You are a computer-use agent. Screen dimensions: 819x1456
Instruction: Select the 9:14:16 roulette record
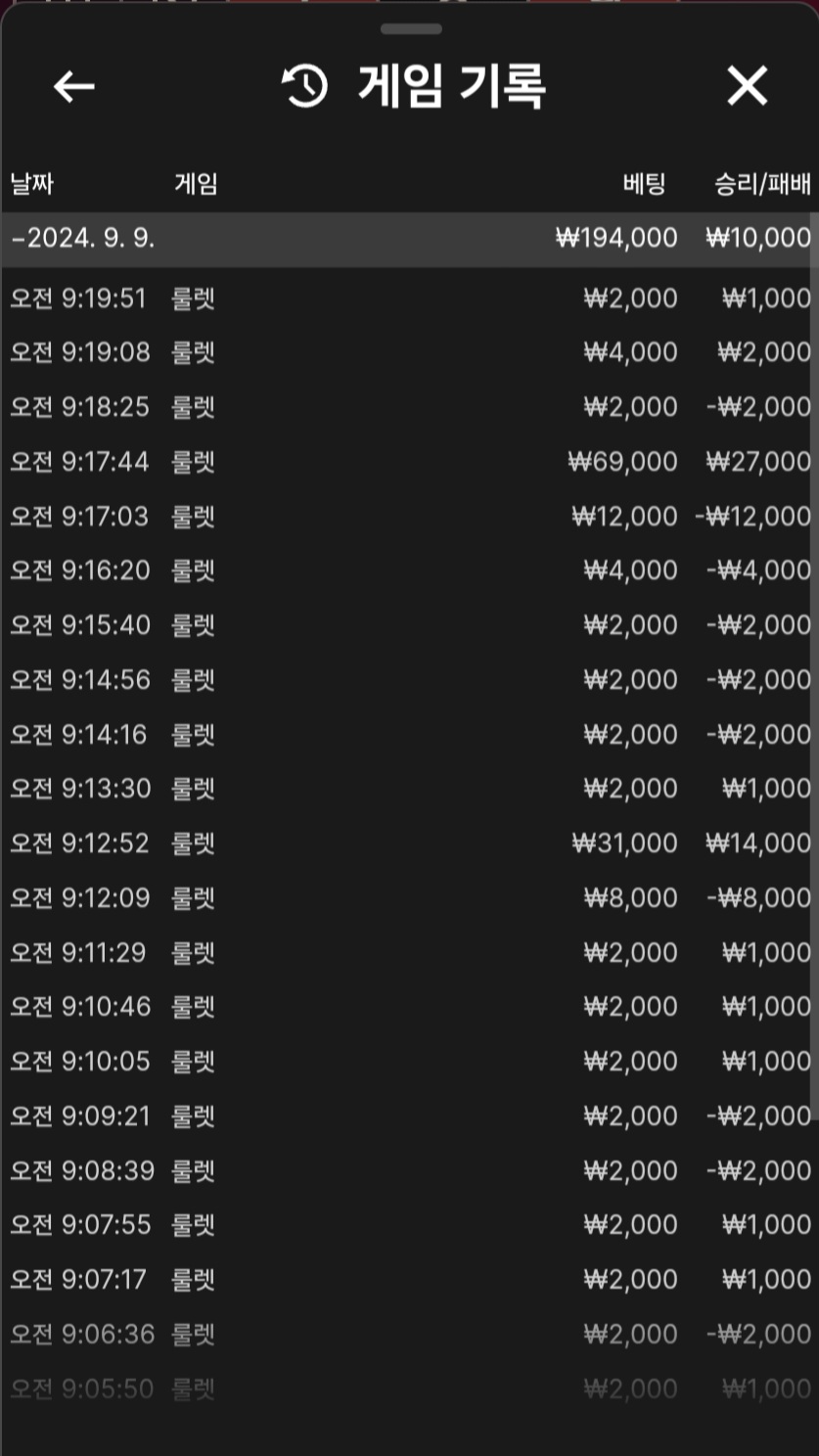click(x=409, y=735)
